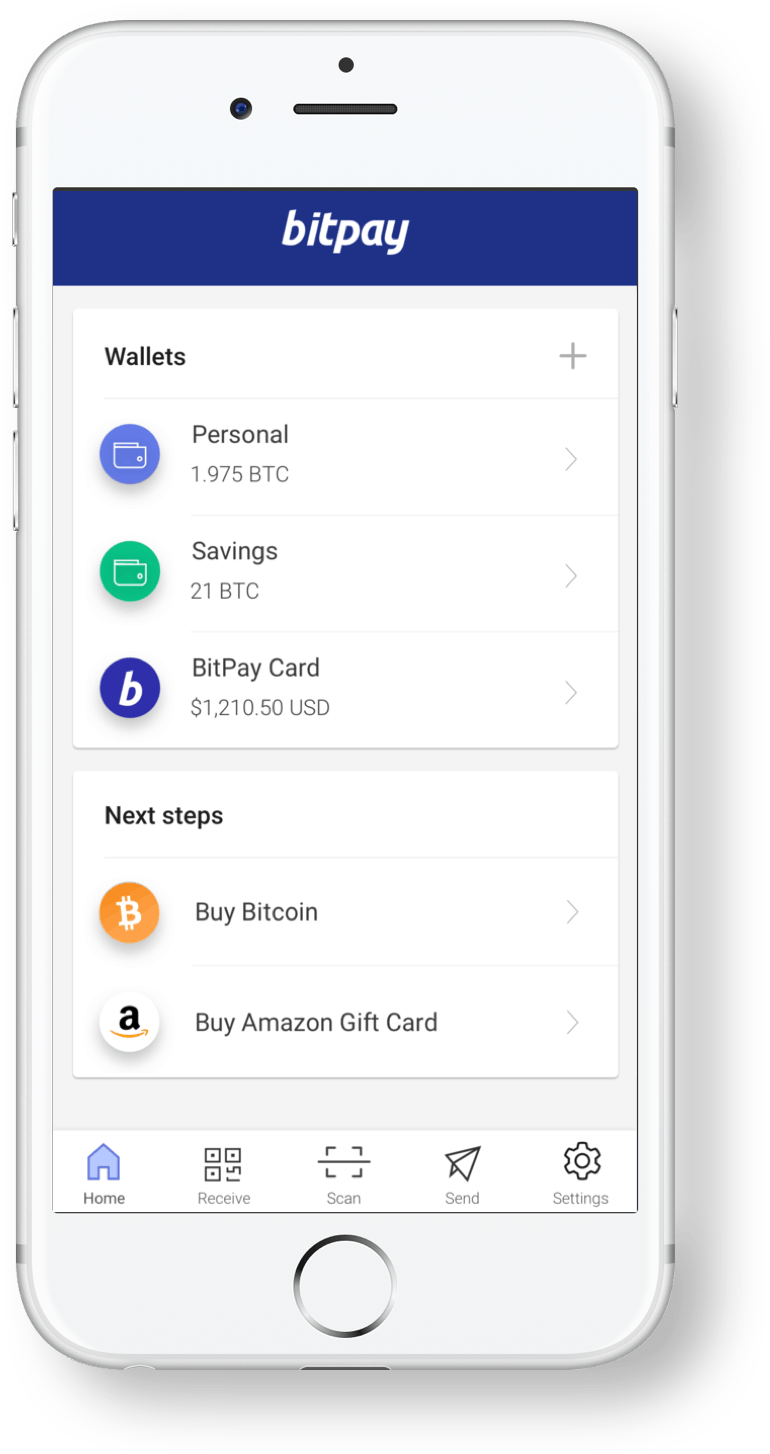Viewport: 770px width, 1454px height.
Task: Open the Savings wallet
Action: tap(345, 574)
